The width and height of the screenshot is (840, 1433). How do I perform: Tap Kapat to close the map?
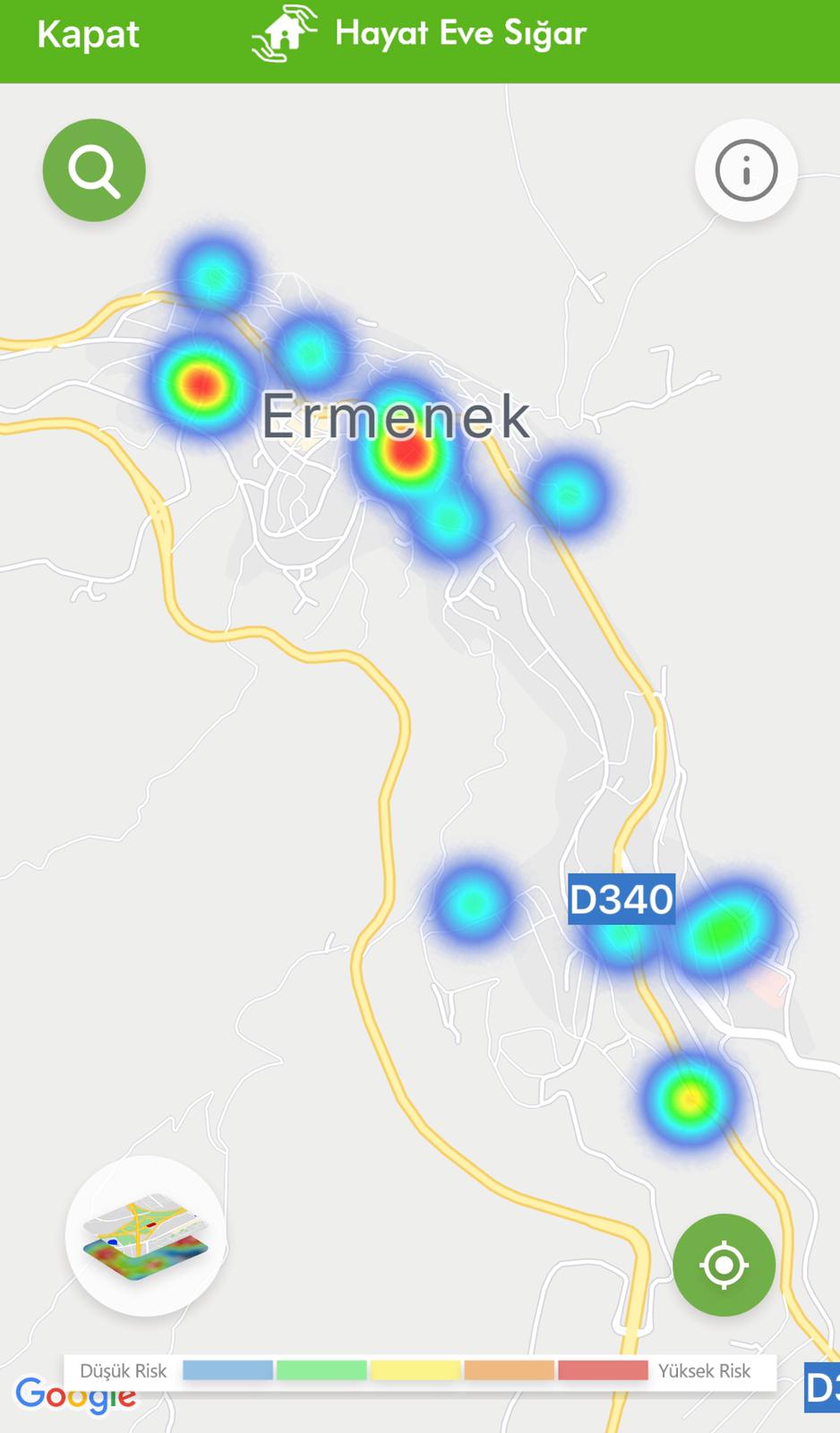tap(88, 35)
